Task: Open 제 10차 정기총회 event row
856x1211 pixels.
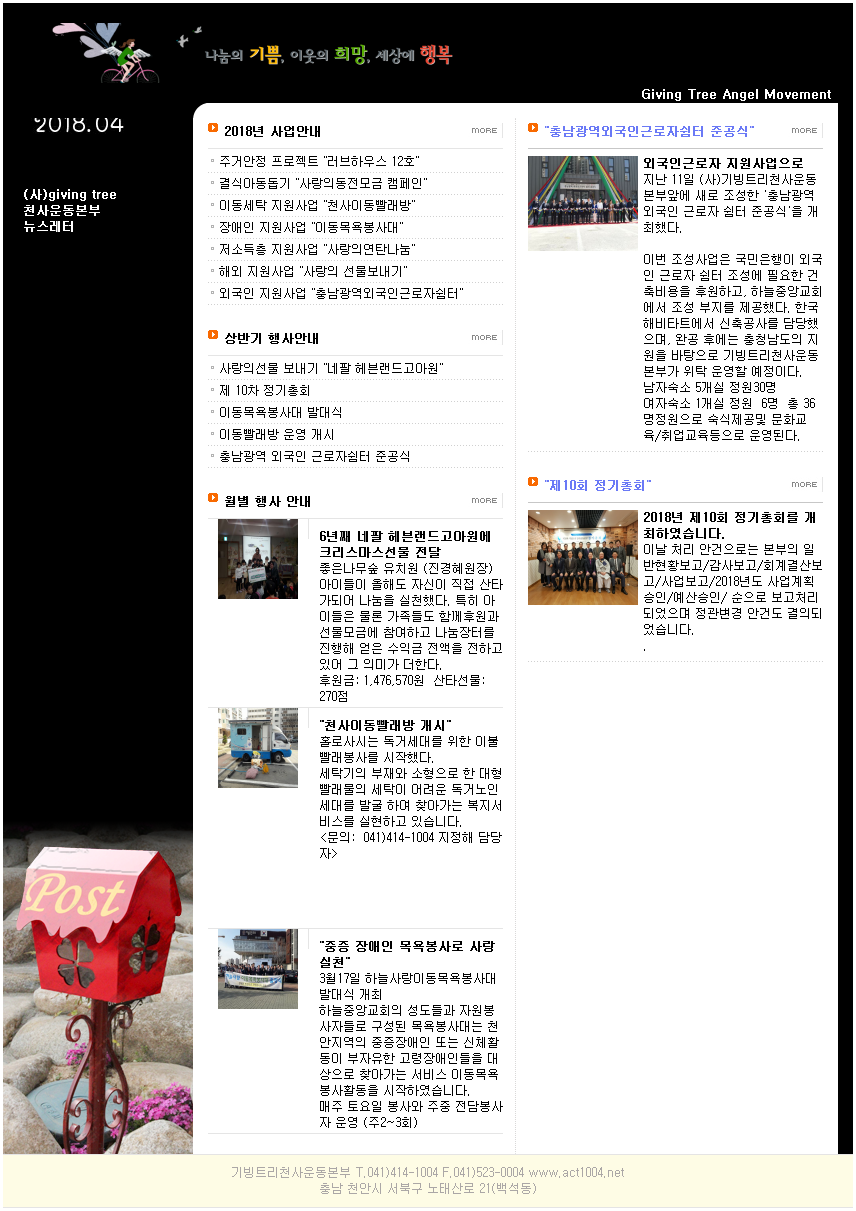Action: pos(264,391)
